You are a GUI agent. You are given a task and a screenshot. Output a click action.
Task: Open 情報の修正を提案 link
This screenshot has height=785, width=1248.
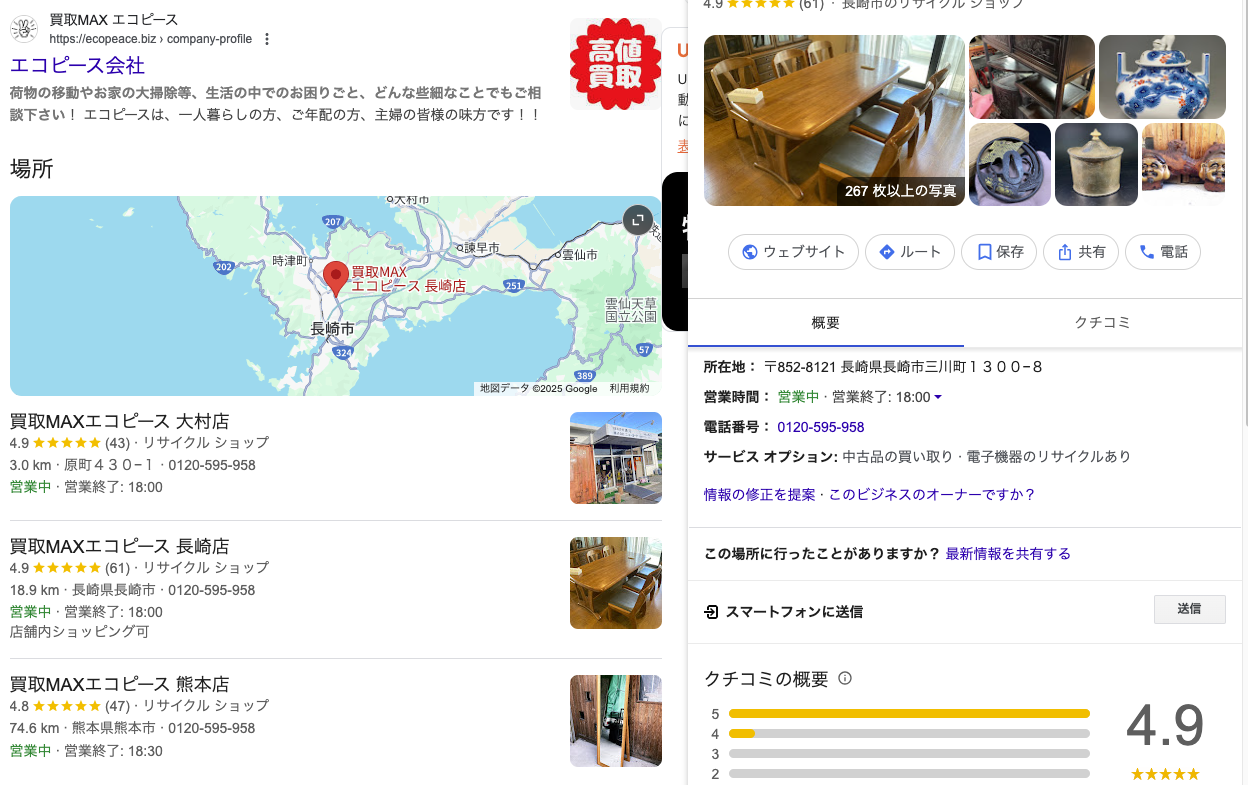click(761, 494)
